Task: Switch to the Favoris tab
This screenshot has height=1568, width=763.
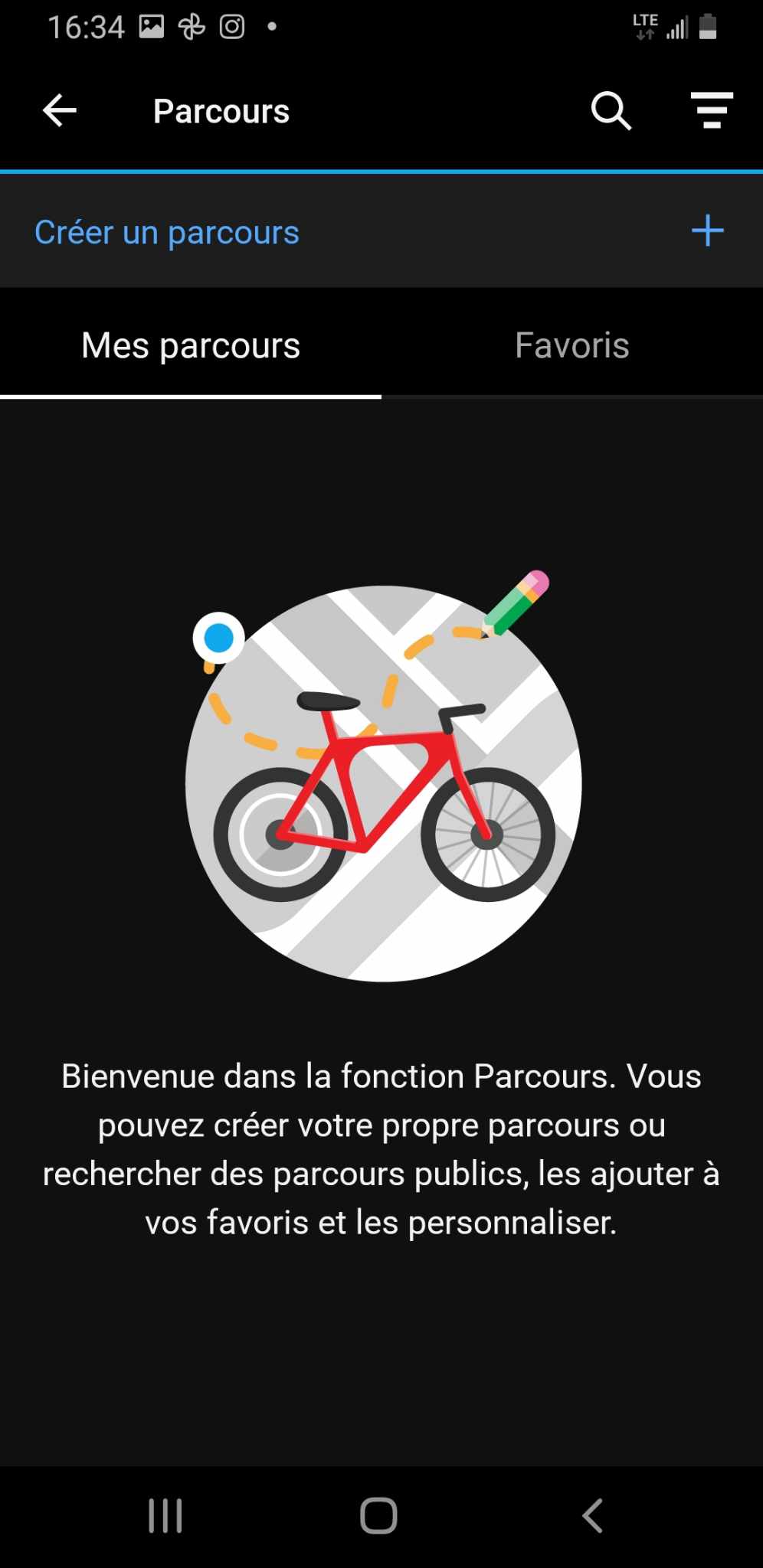Action: (x=571, y=345)
